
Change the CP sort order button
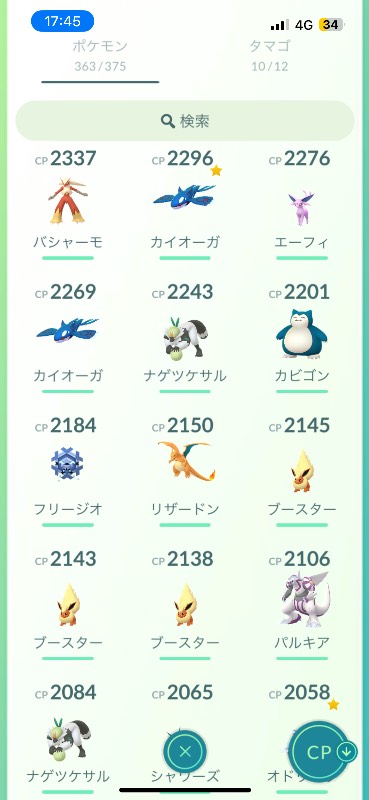[320, 752]
